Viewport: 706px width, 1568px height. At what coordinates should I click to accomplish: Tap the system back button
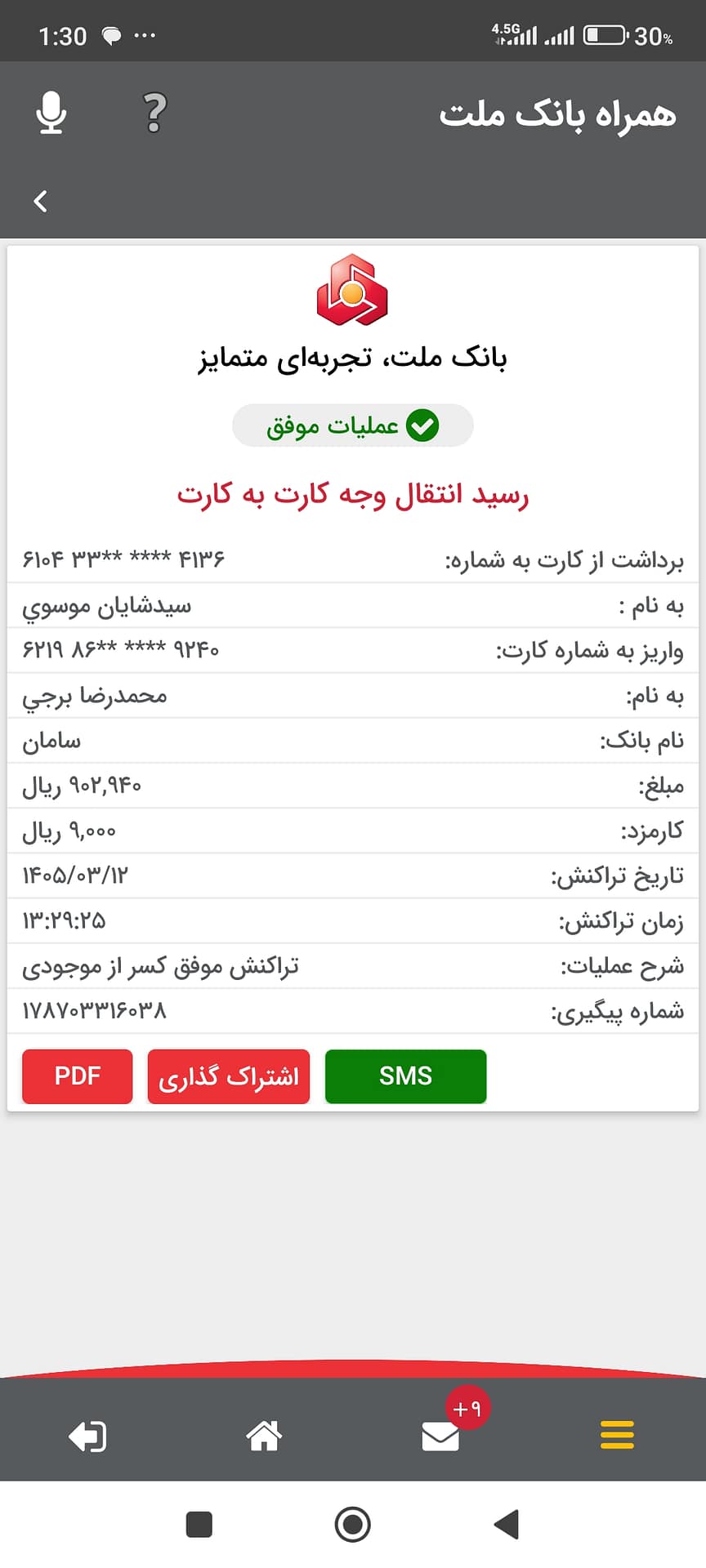507,1524
